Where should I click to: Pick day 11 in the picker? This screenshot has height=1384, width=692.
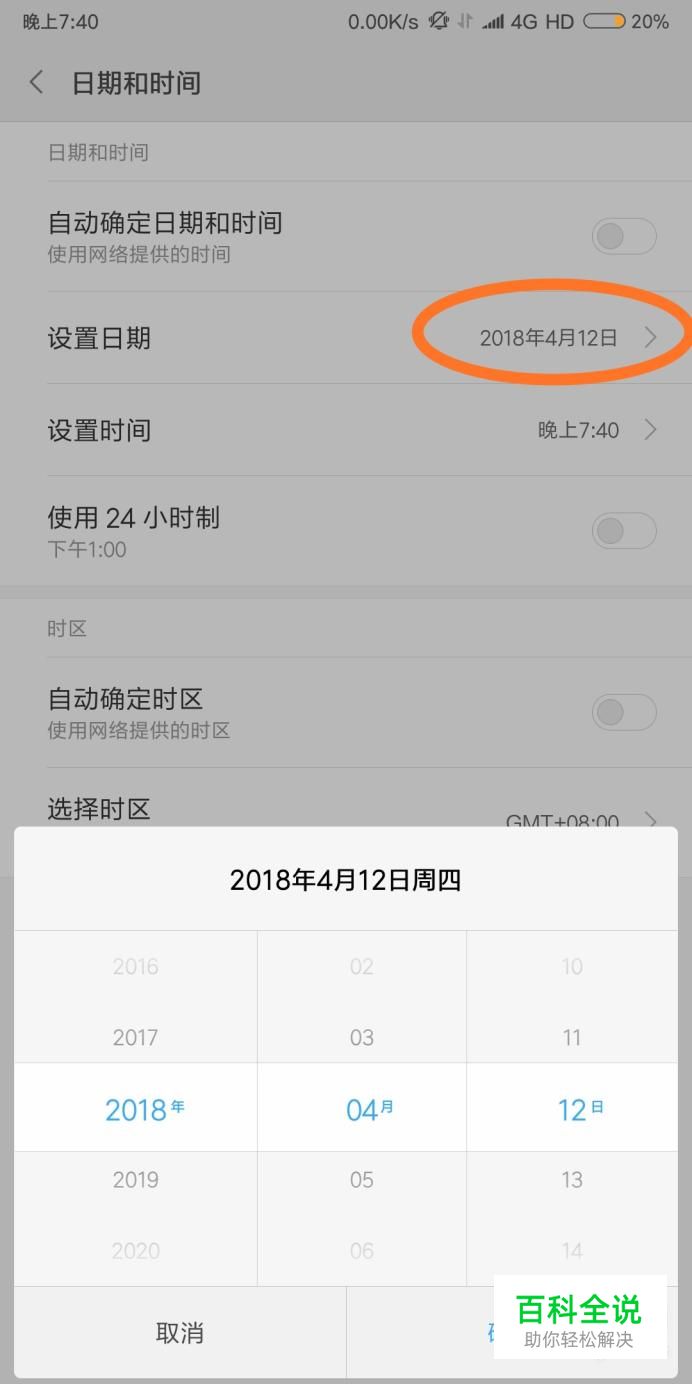tap(572, 1037)
